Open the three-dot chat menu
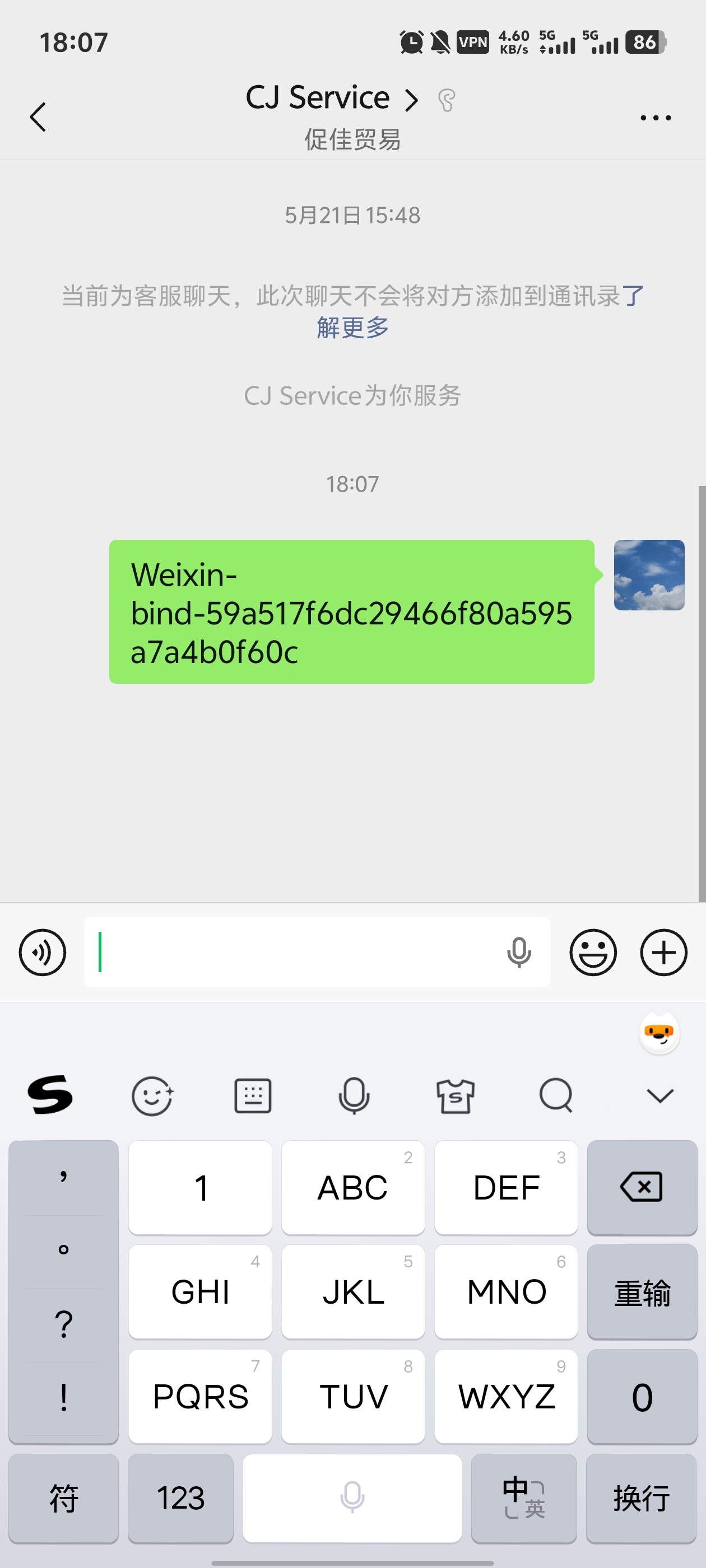 656,118
